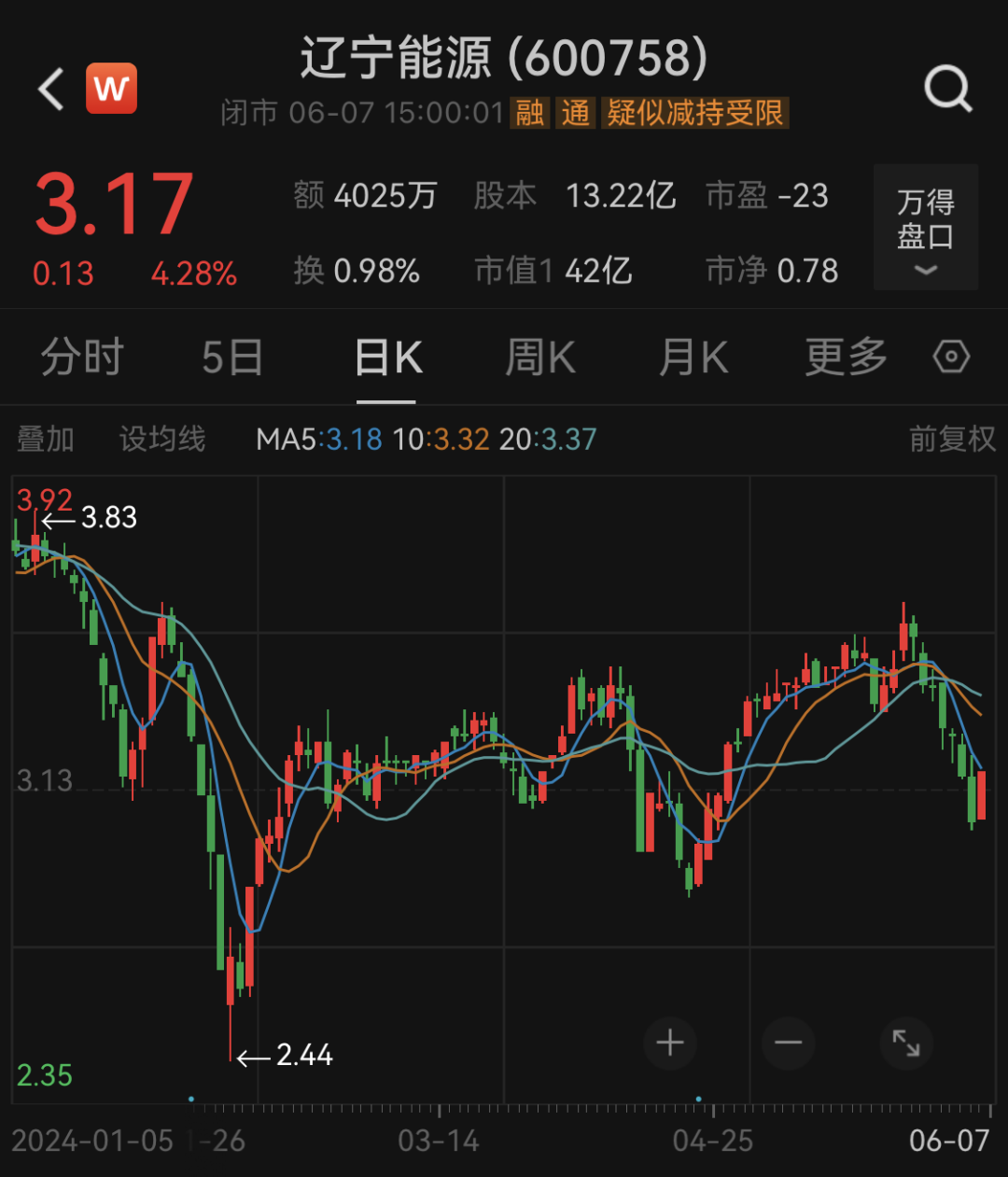1008x1177 pixels.
Task: Open chart settings hexagon icon
Action: pos(951,357)
